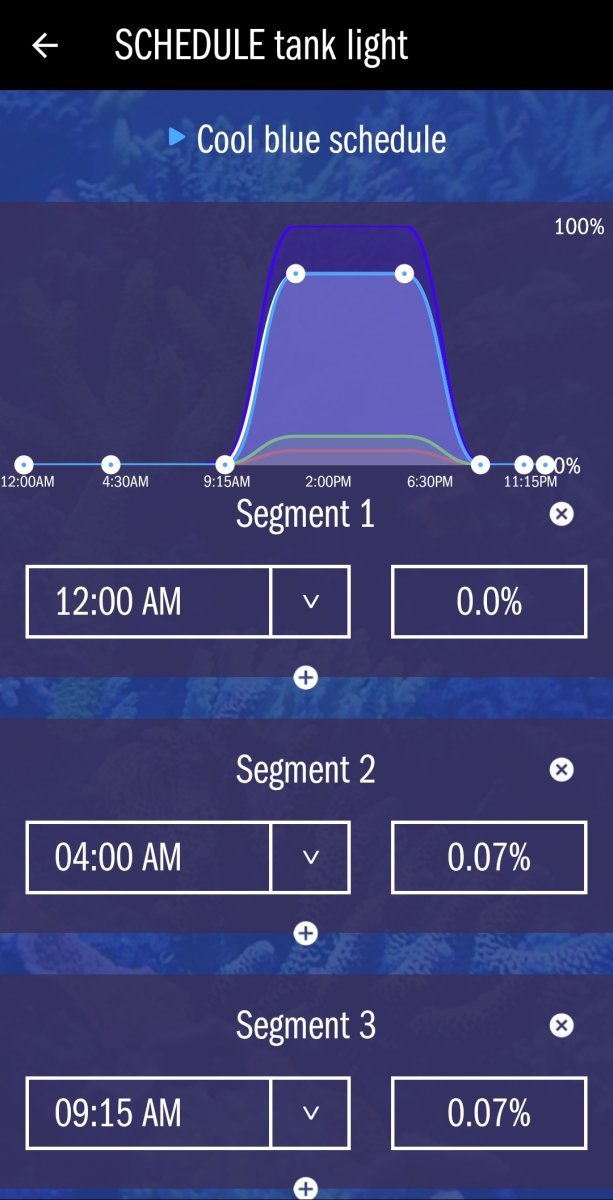Tap the second peak point on the curve
Viewport: 613px width, 1200px height.
(404, 273)
